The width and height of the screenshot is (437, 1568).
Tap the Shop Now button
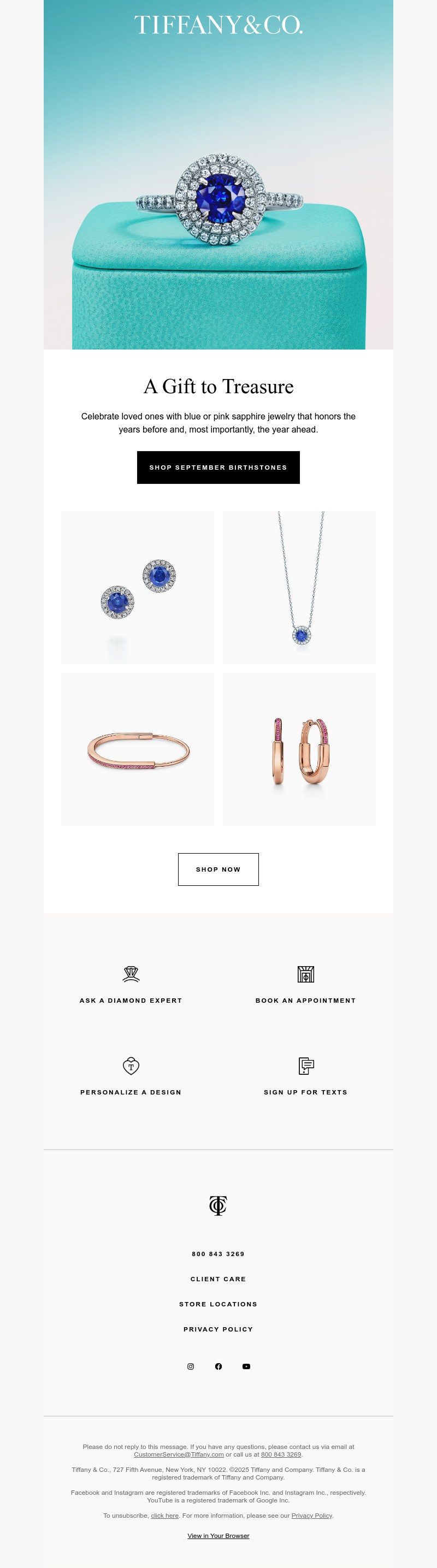pos(218,869)
